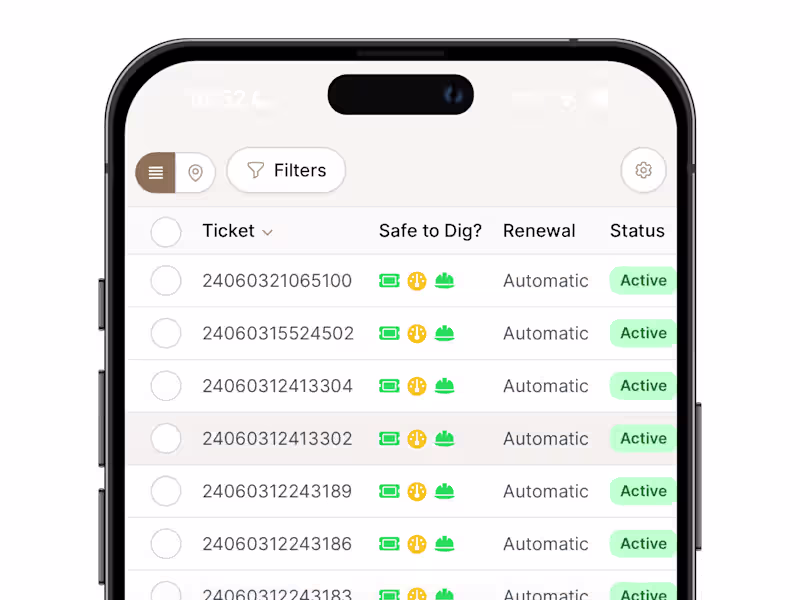Open ticket 24060312243186

coord(277,544)
